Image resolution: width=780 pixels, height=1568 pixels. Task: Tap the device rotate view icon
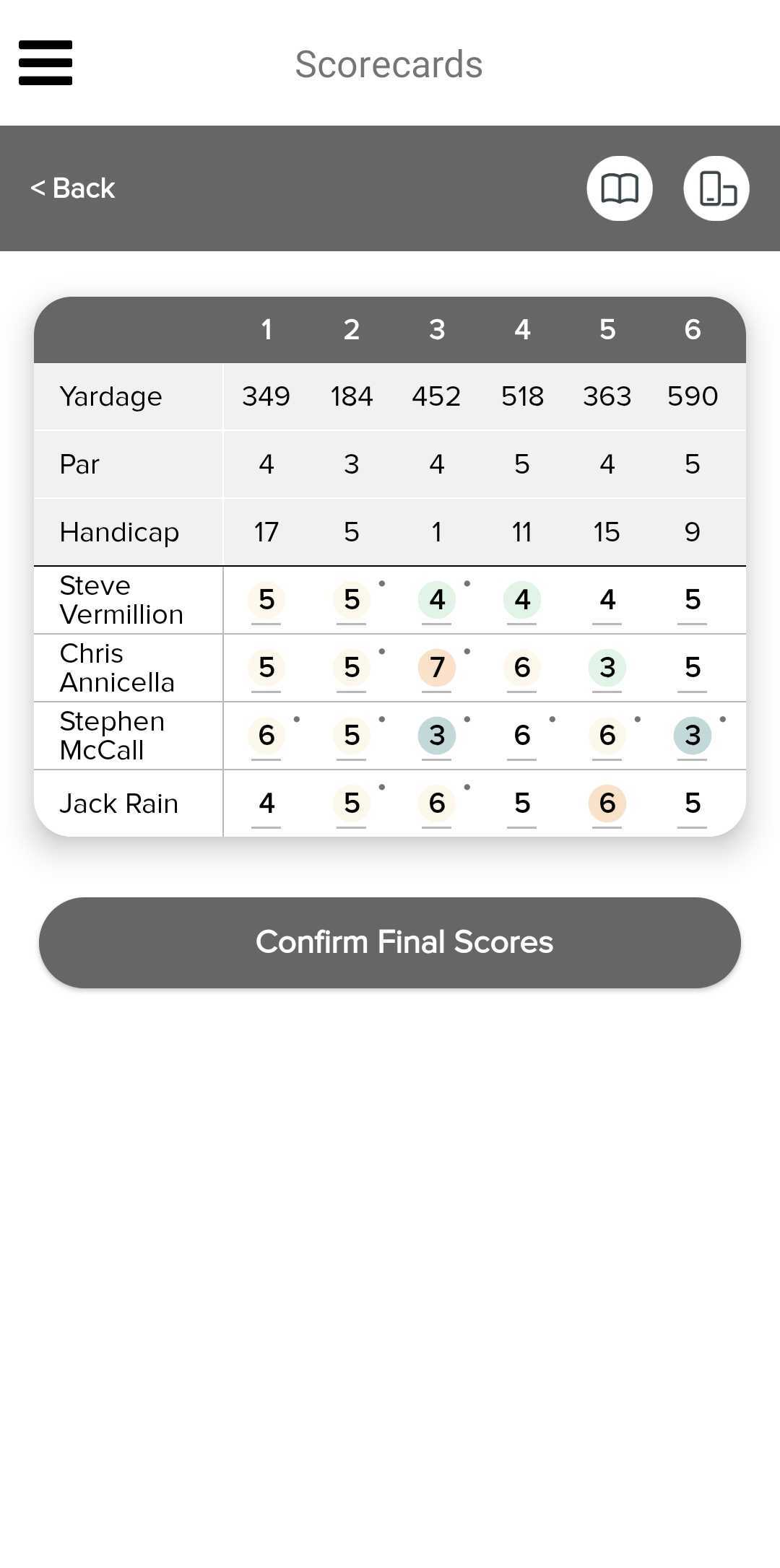tap(716, 188)
